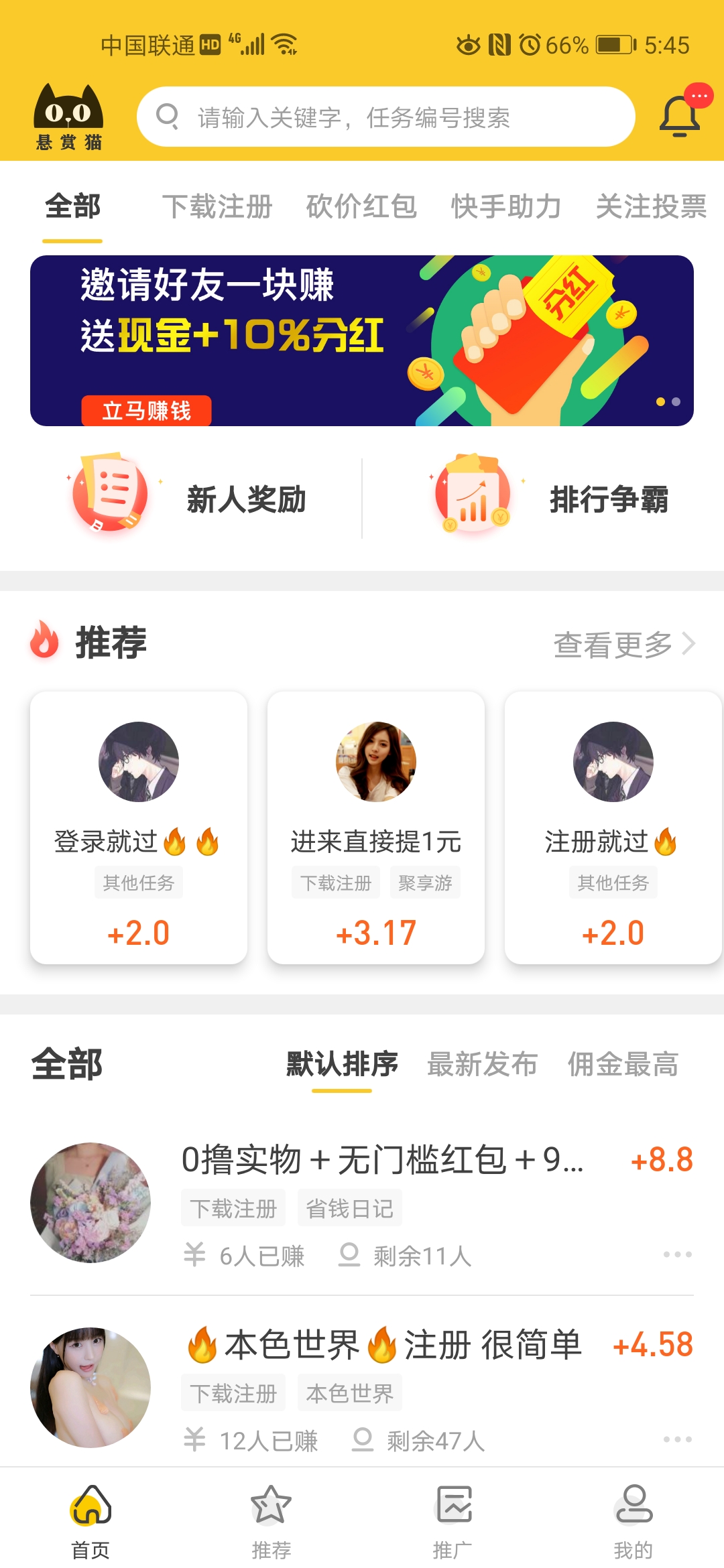This screenshot has height=1568, width=724.
Task: Open the 我的 profile tab
Action: [633, 1520]
